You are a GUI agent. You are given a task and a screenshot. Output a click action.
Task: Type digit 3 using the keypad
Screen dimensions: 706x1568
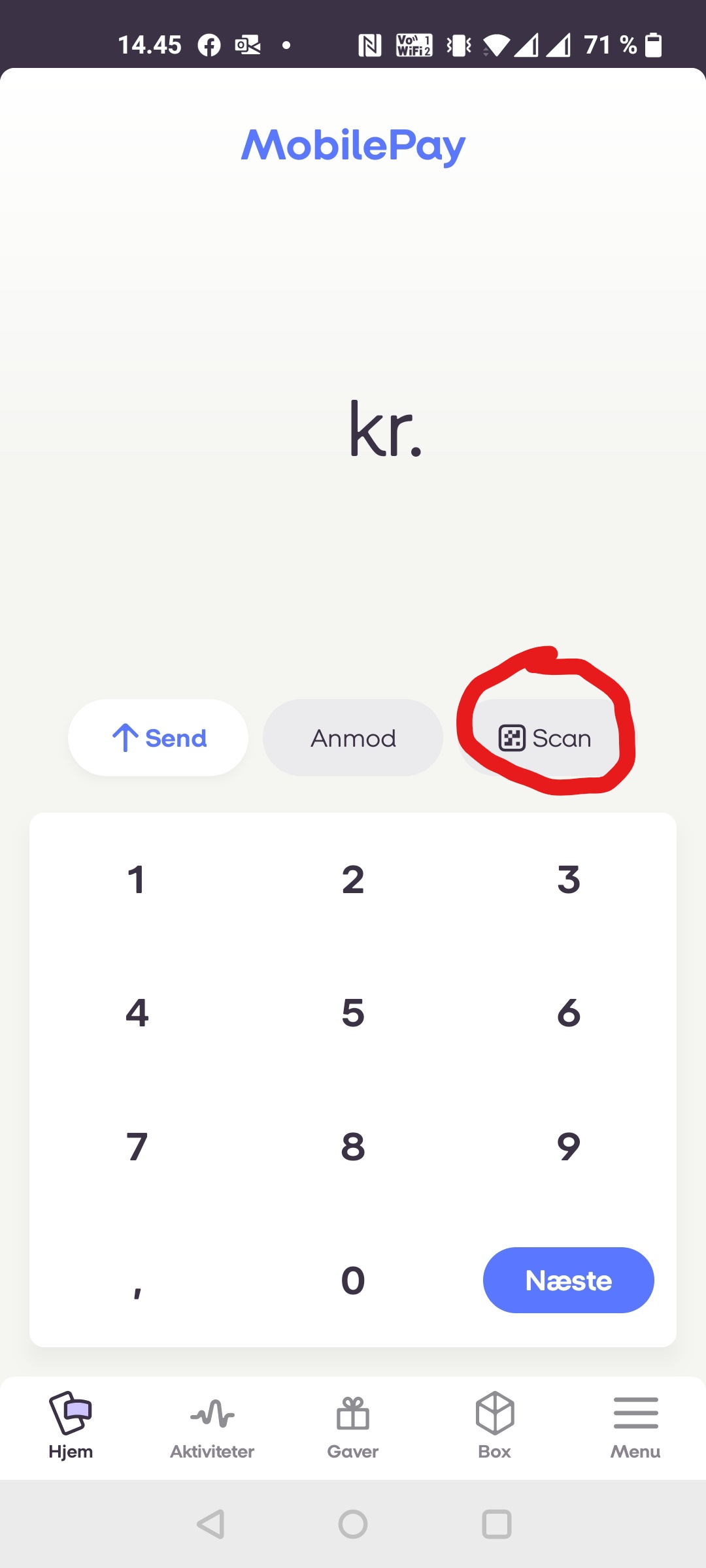tap(569, 879)
